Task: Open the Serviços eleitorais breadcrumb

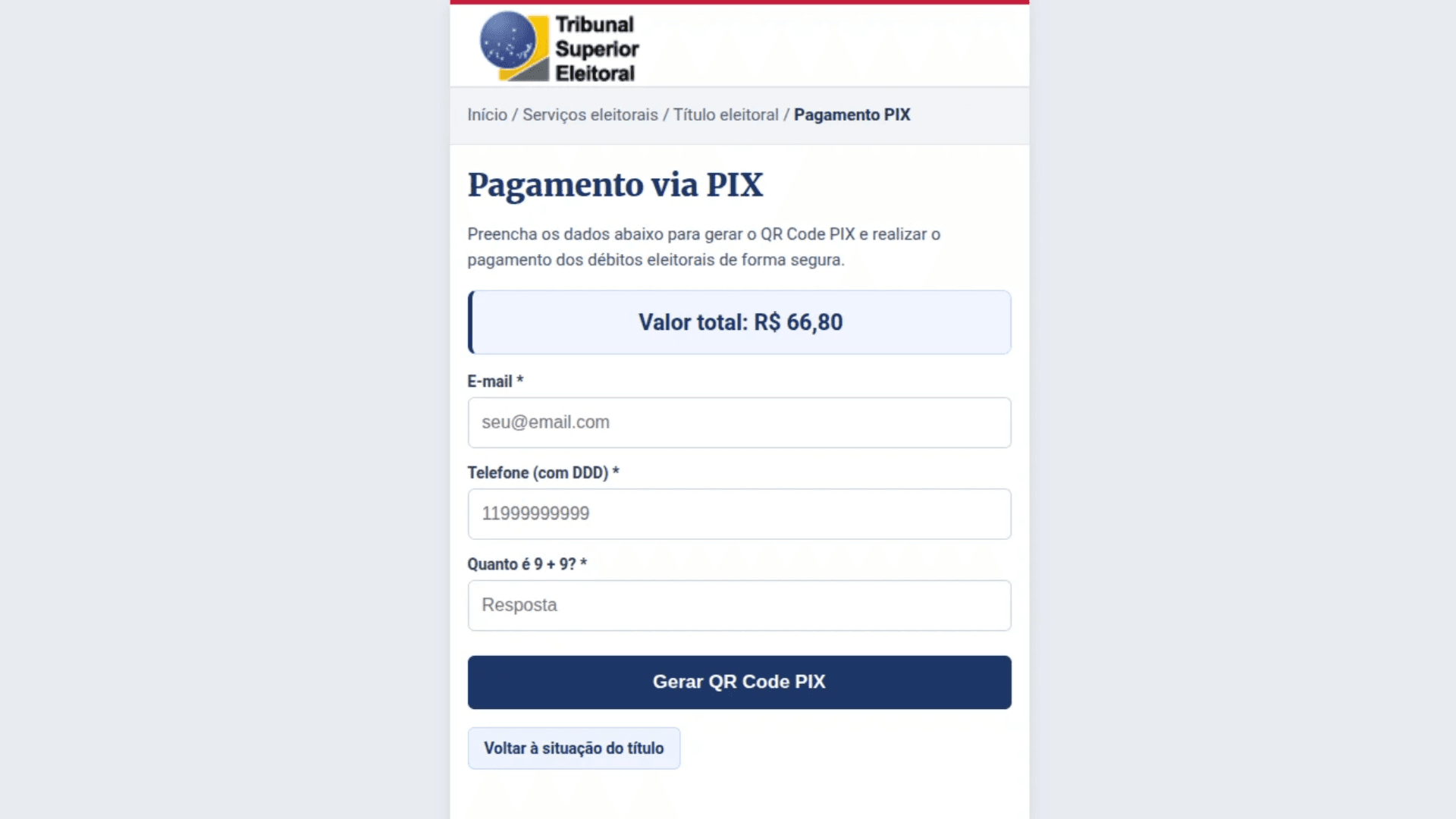Action: tap(590, 115)
